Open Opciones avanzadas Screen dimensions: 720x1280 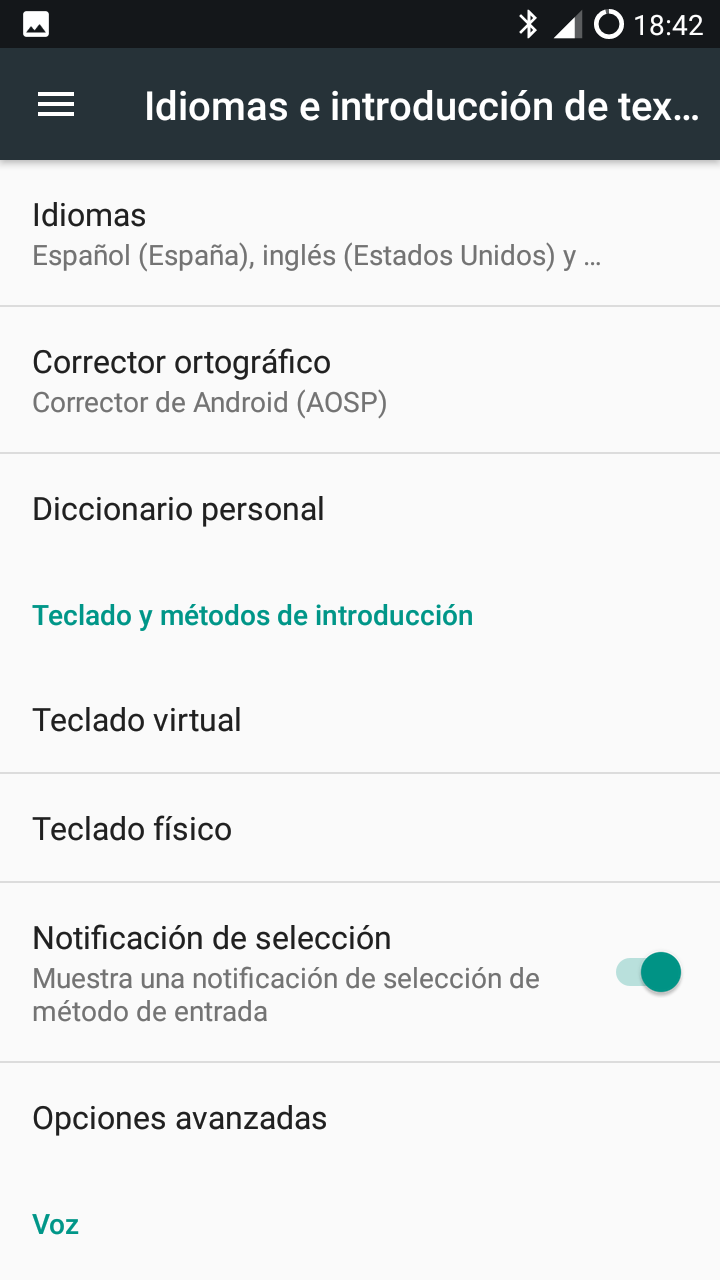coord(360,1117)
